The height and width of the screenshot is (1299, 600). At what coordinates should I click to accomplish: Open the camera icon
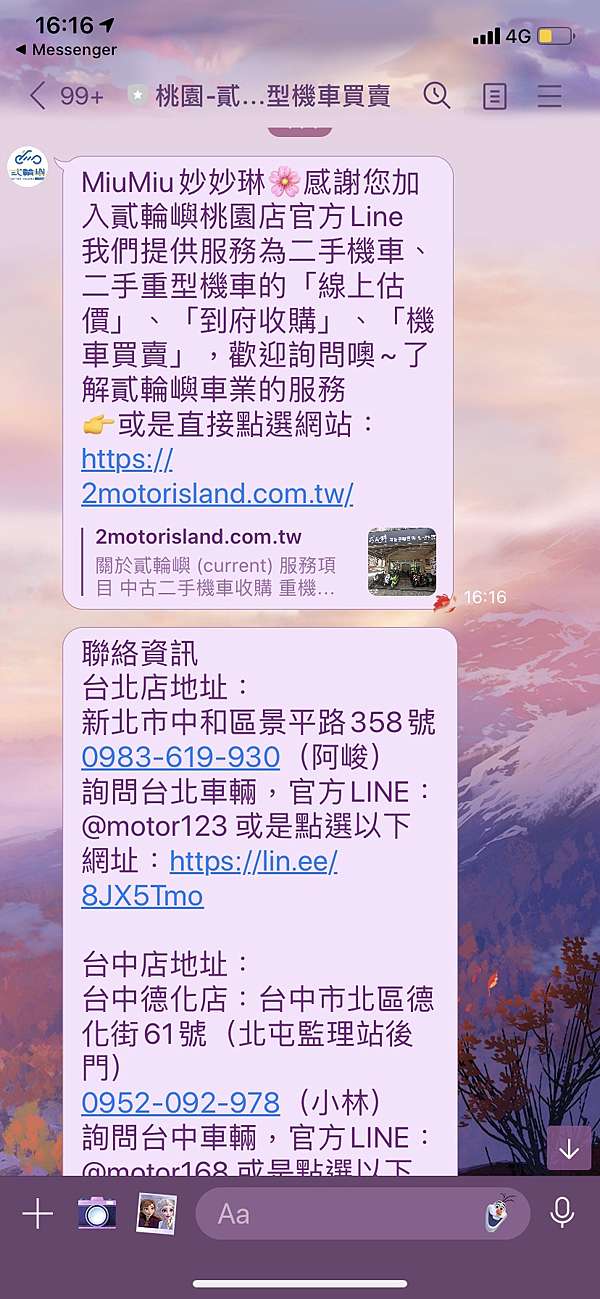(97, 1213)
